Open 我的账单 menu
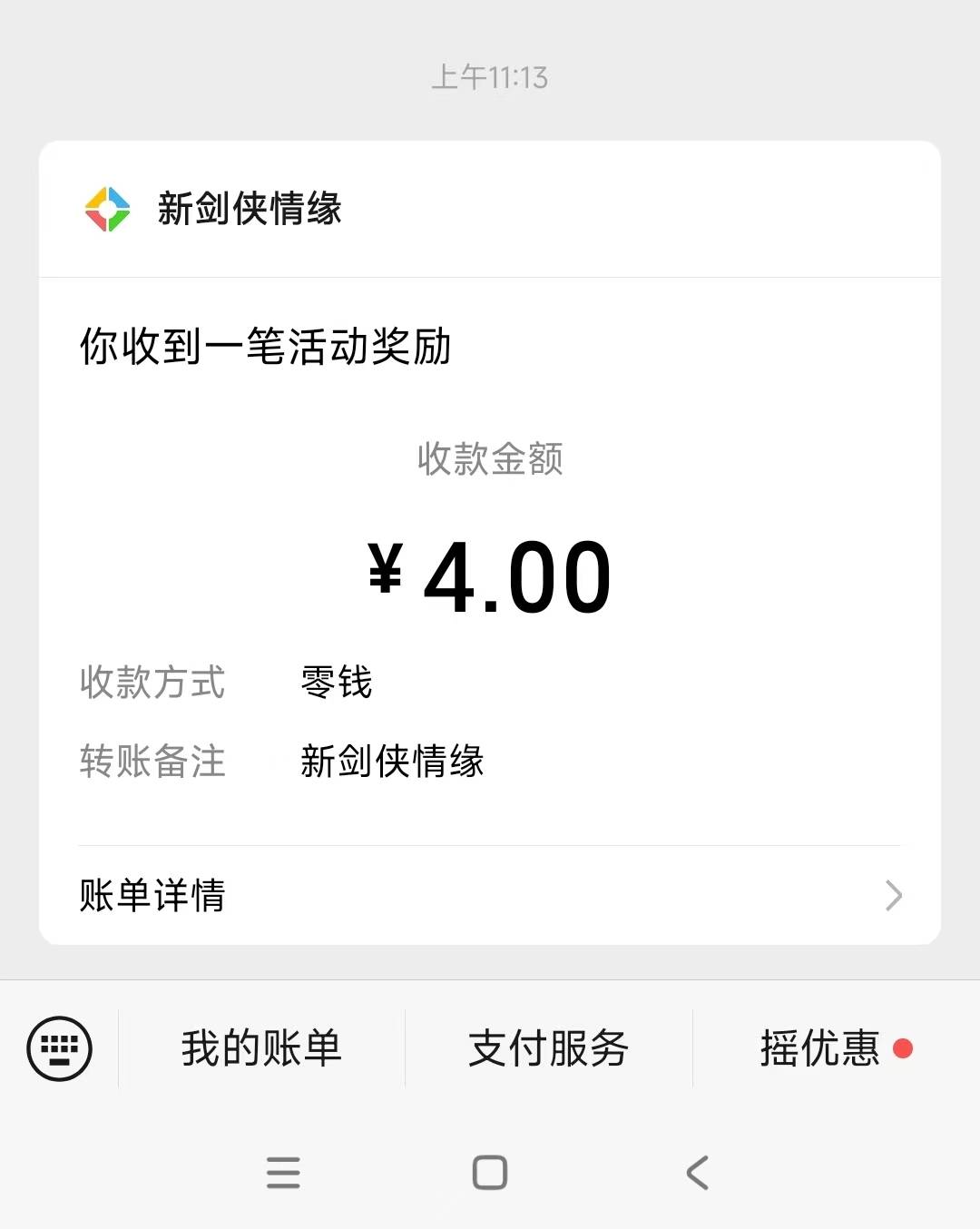980x1229 pixels. pos(261,1048)
